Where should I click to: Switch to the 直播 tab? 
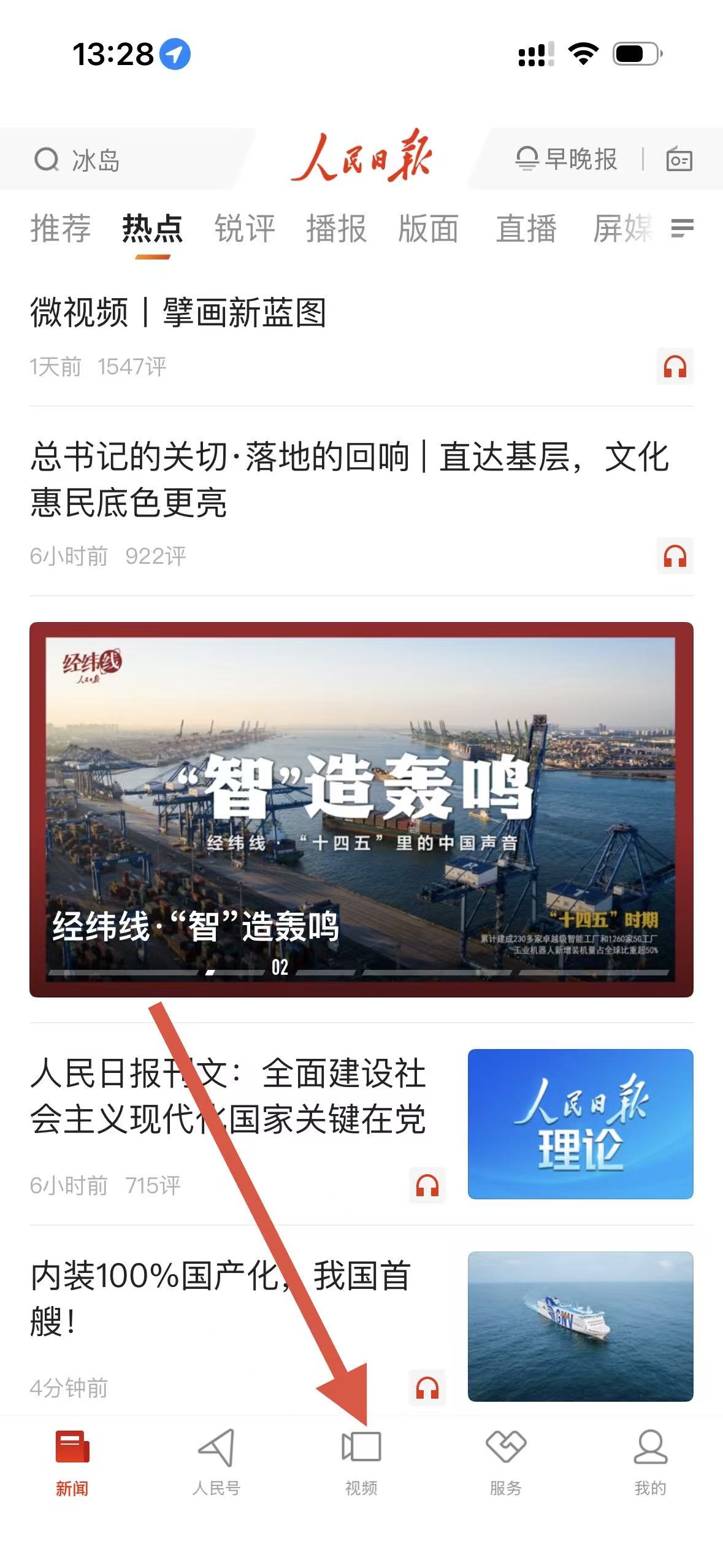coord(526,229)
